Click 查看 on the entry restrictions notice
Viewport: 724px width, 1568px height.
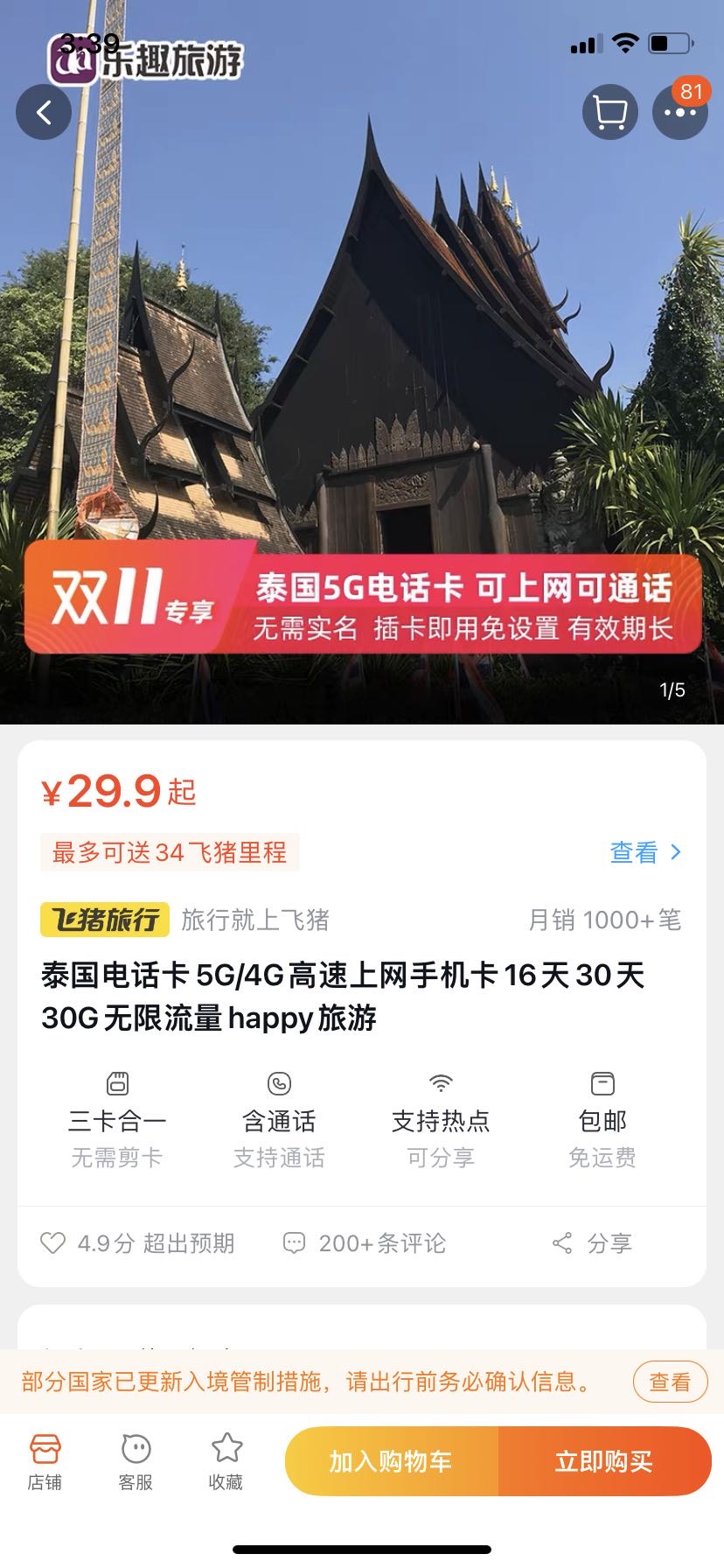point(670,1382)
